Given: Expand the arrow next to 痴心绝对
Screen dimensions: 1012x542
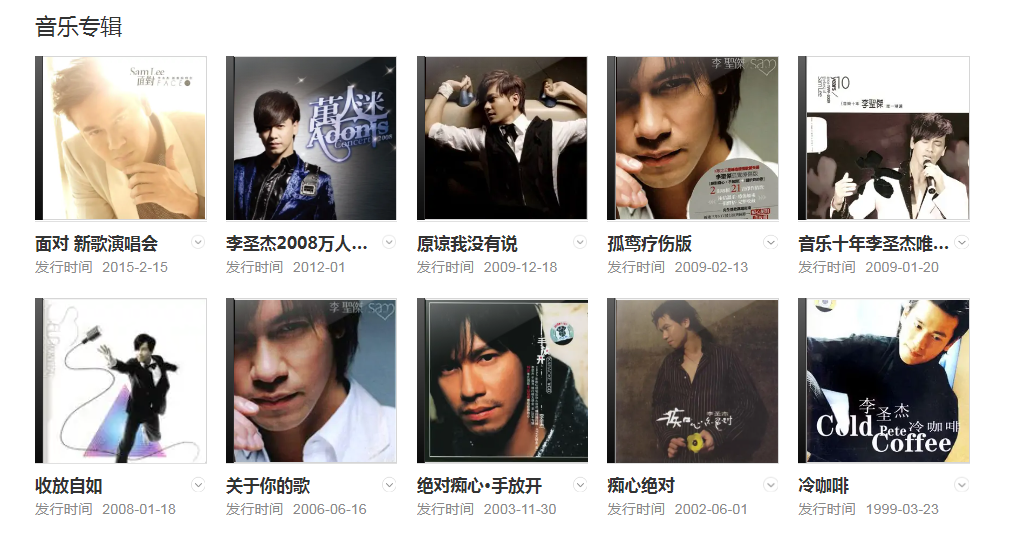Looking at the screenshot, I should pyautogui.click(x=771, y=485).
